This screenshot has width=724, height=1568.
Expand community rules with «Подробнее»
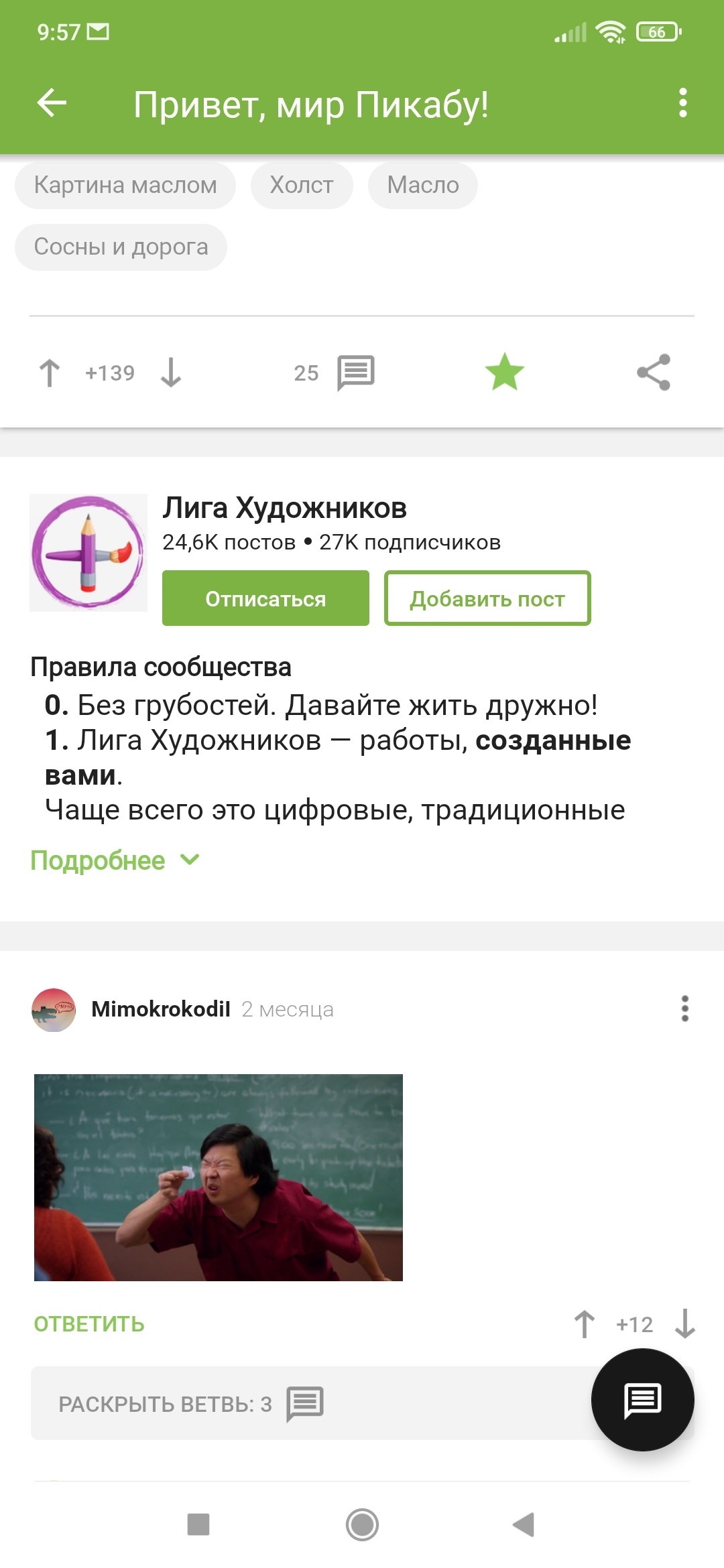115,860
